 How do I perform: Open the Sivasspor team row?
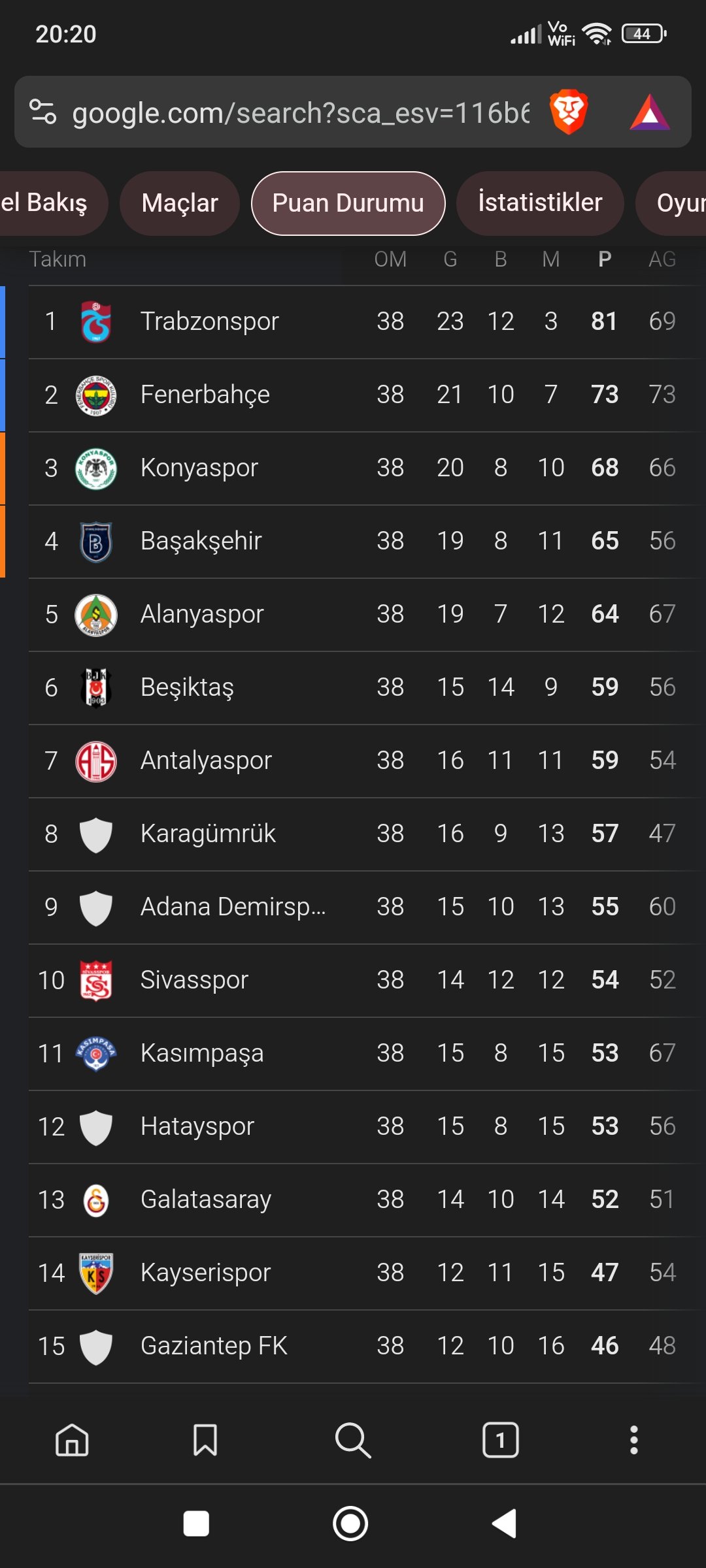tap(194, 980)
